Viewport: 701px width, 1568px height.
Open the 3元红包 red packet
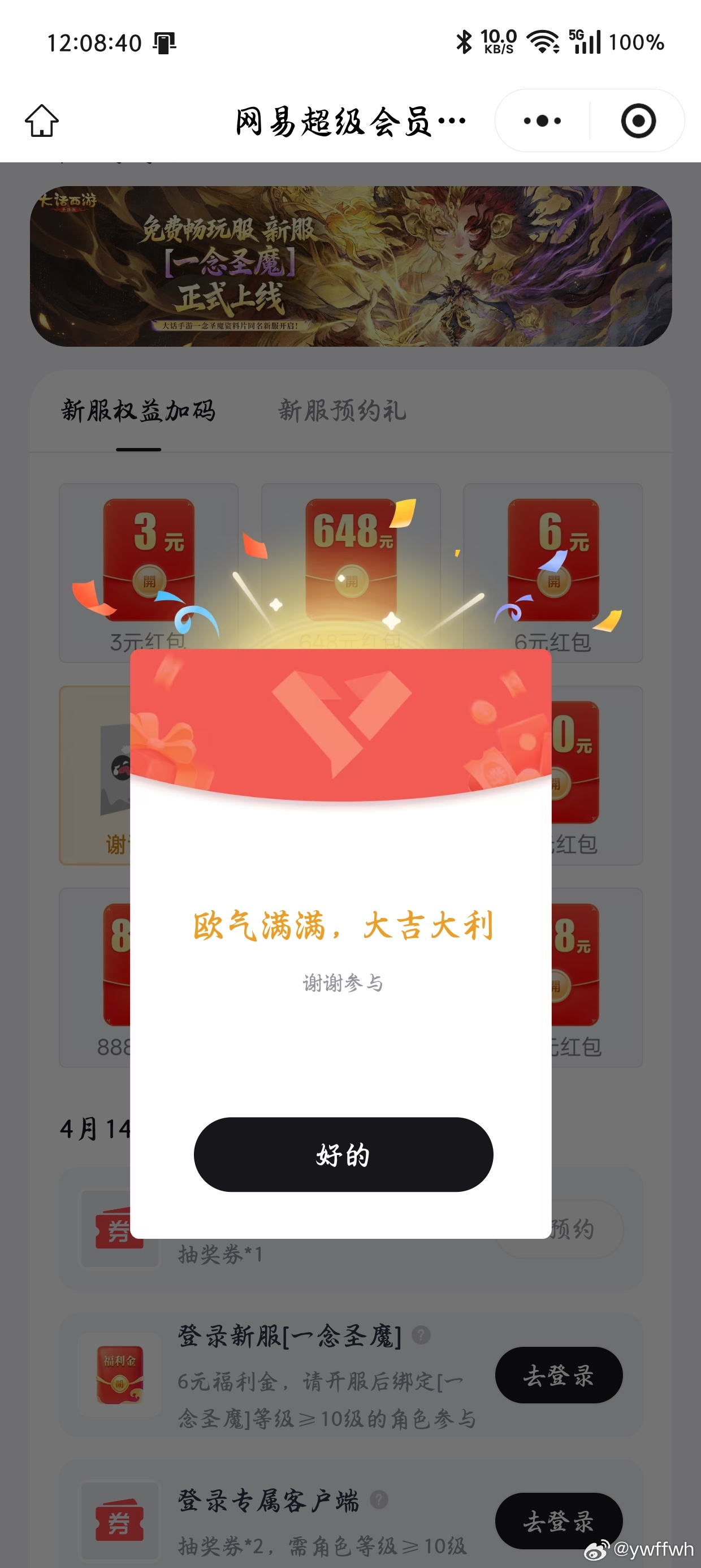click(x=149, y=560)
